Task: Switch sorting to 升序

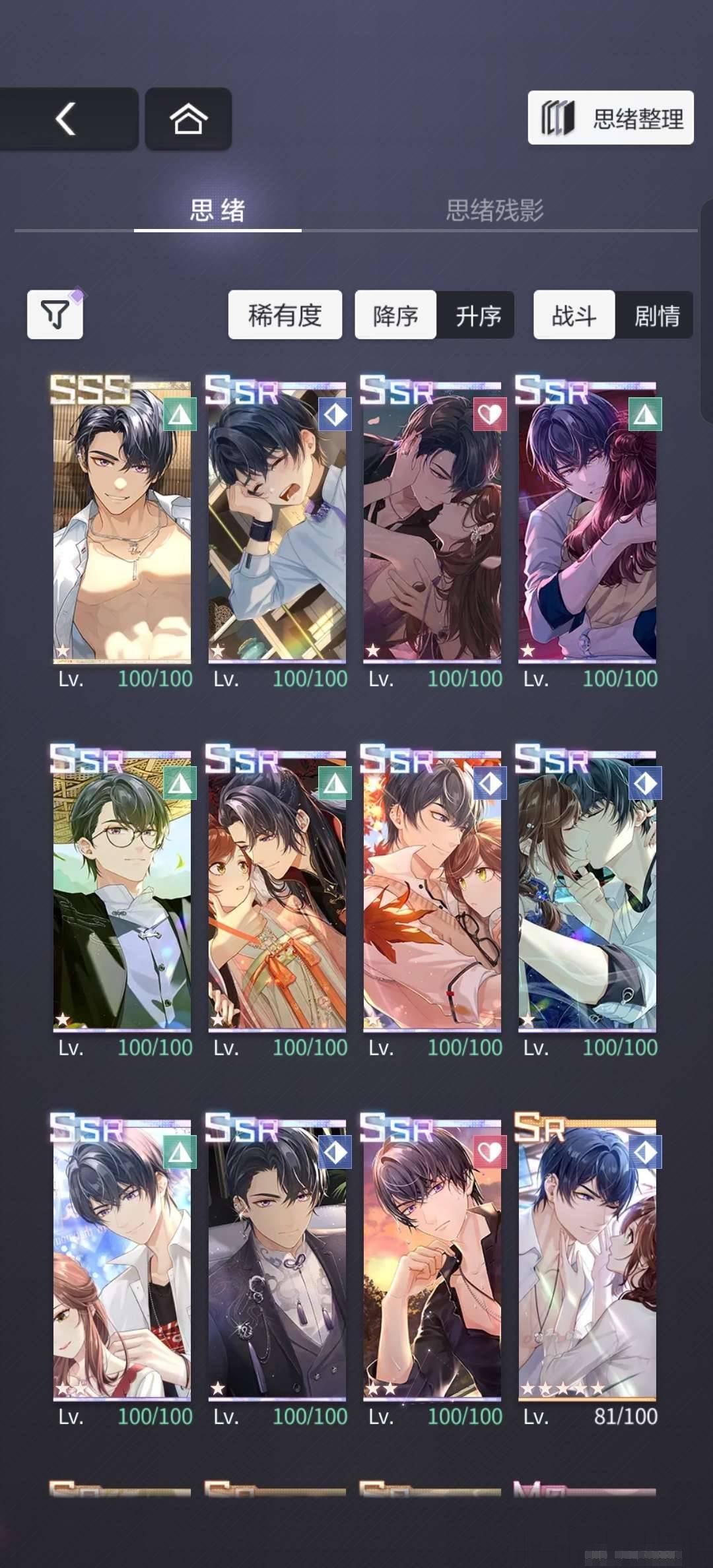Action: (478, 316)
